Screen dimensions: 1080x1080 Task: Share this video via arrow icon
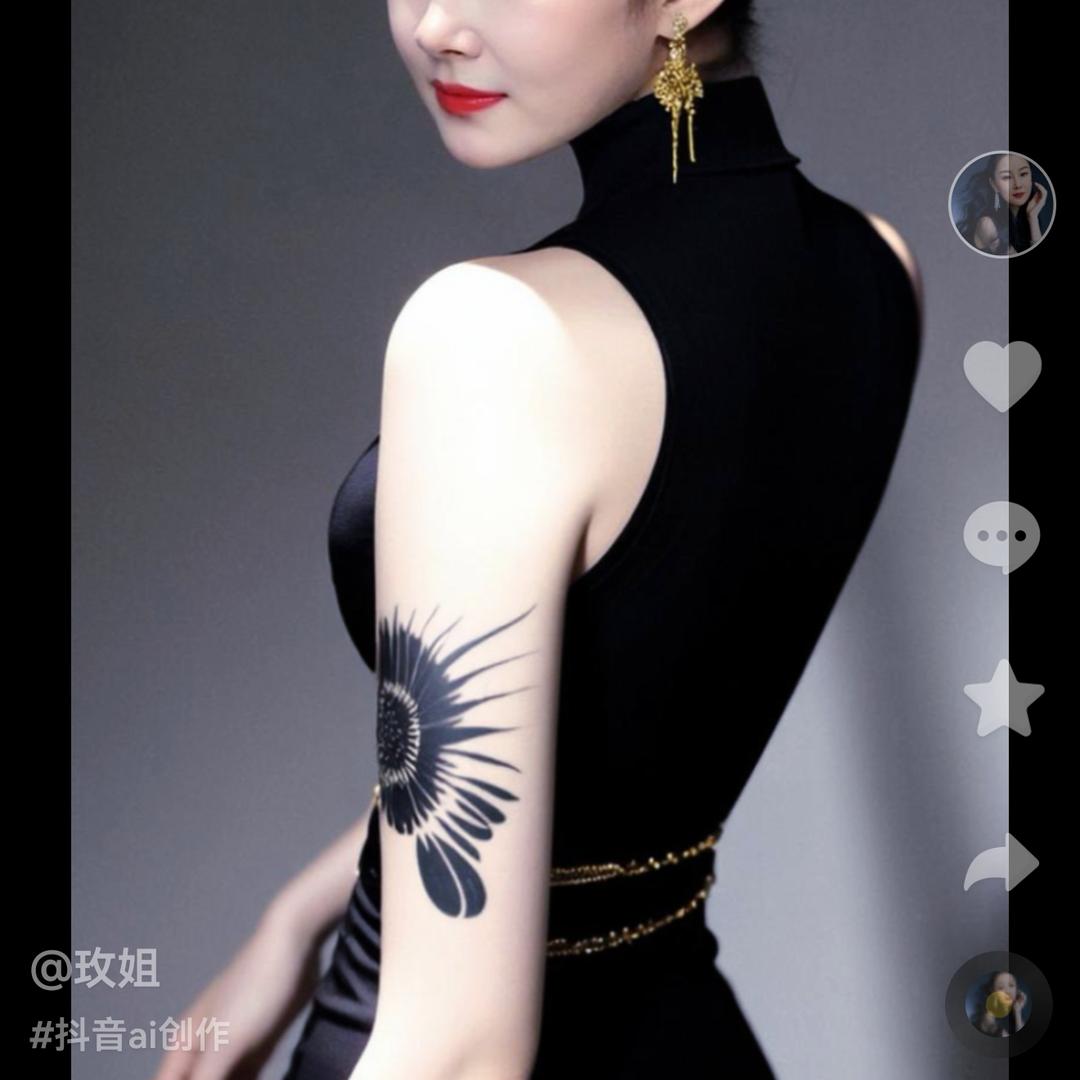click(1001, 862)
